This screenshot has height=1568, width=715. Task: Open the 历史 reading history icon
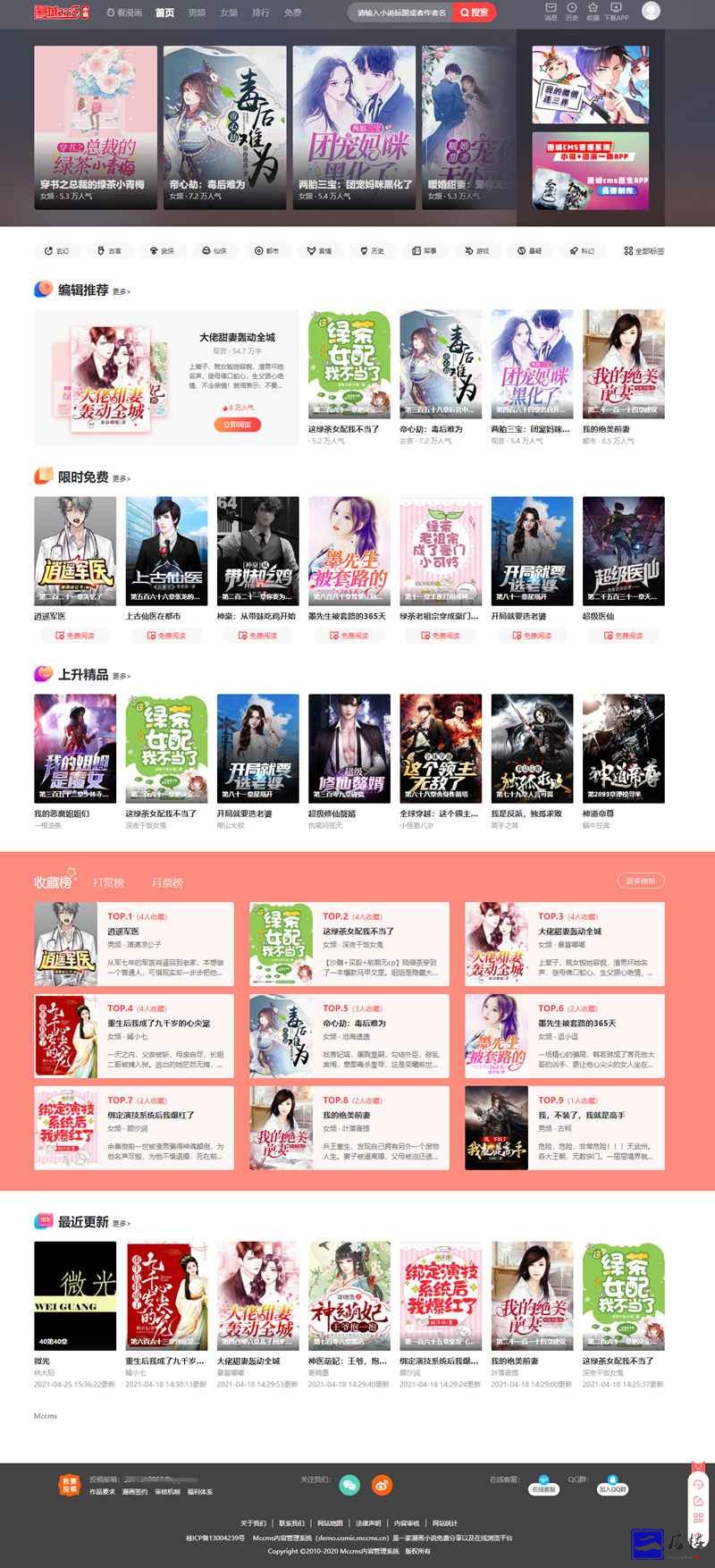point(572,11)
